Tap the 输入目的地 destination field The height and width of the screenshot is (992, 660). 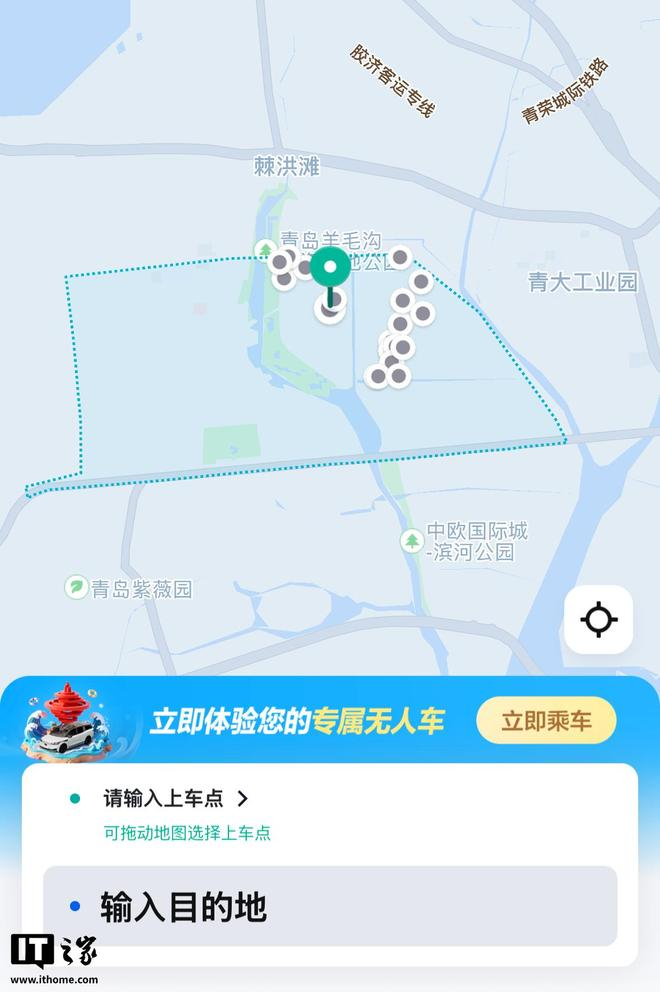coord(330,907)
